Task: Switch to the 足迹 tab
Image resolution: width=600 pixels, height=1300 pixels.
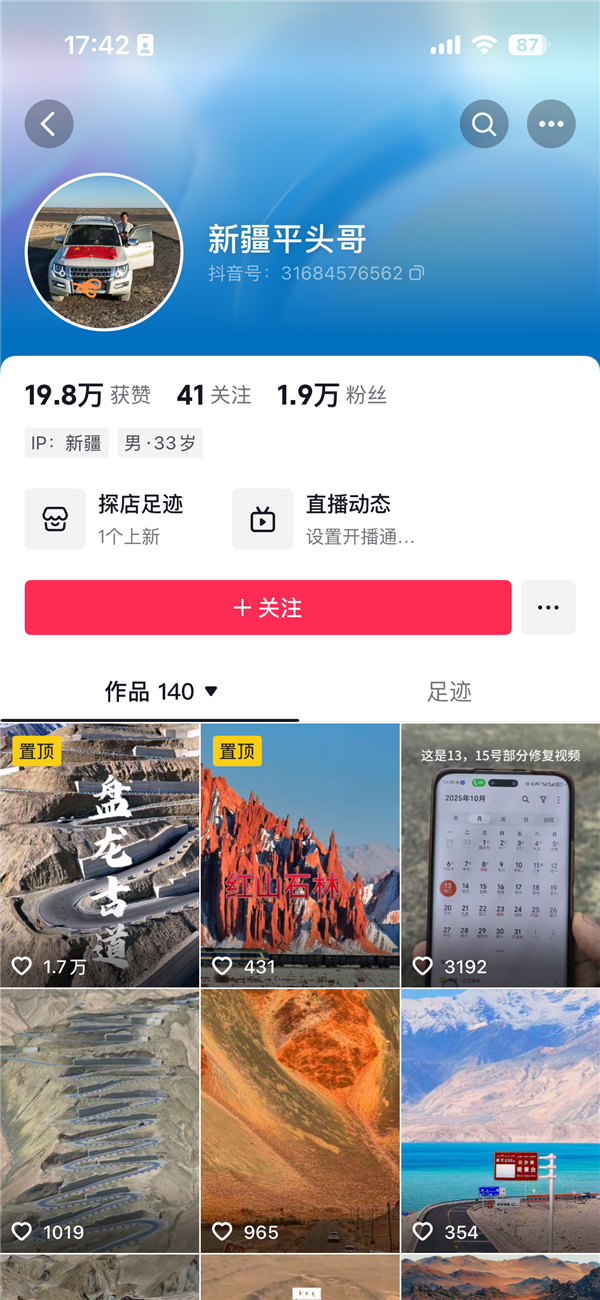Action: [x=449, y=691]
